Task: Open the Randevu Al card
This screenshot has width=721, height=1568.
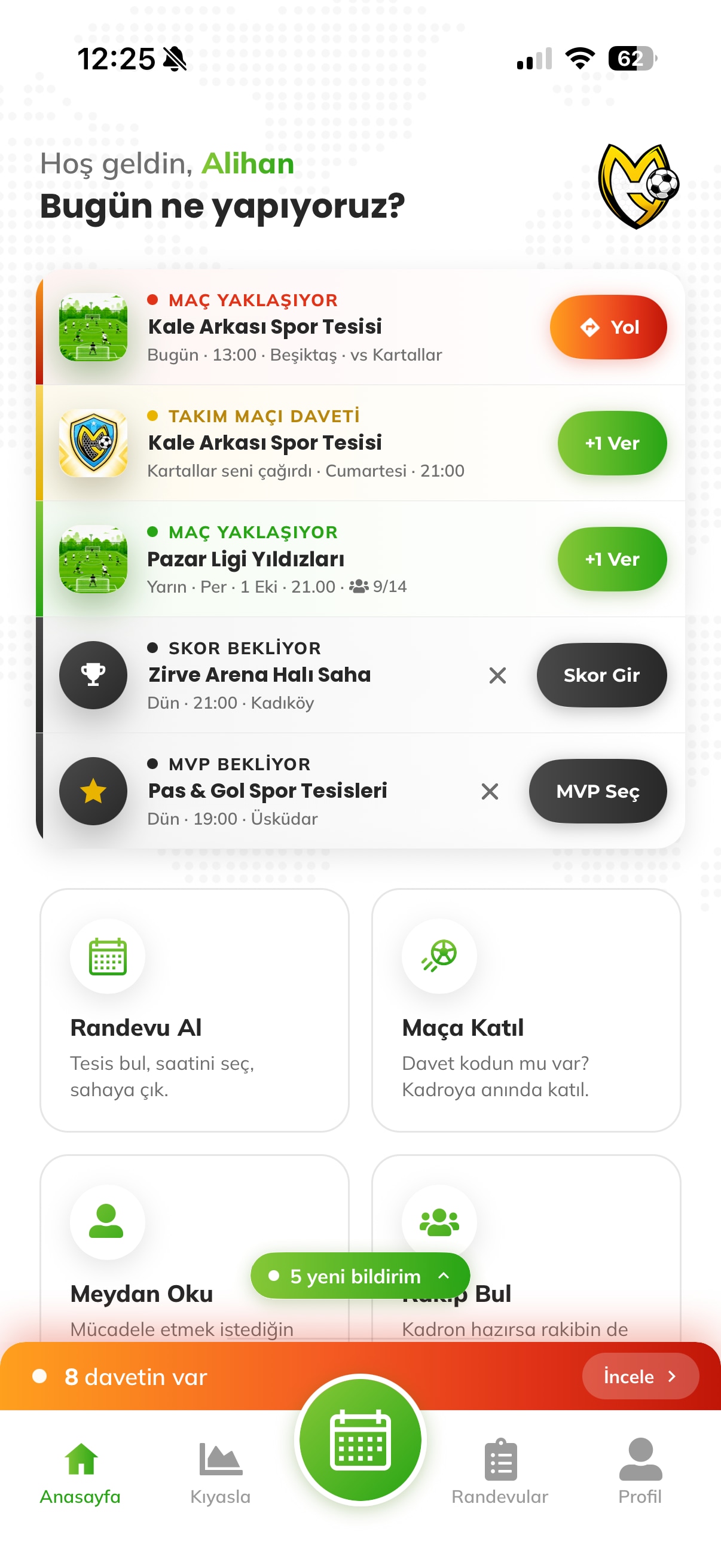Action: [195, 1010]
